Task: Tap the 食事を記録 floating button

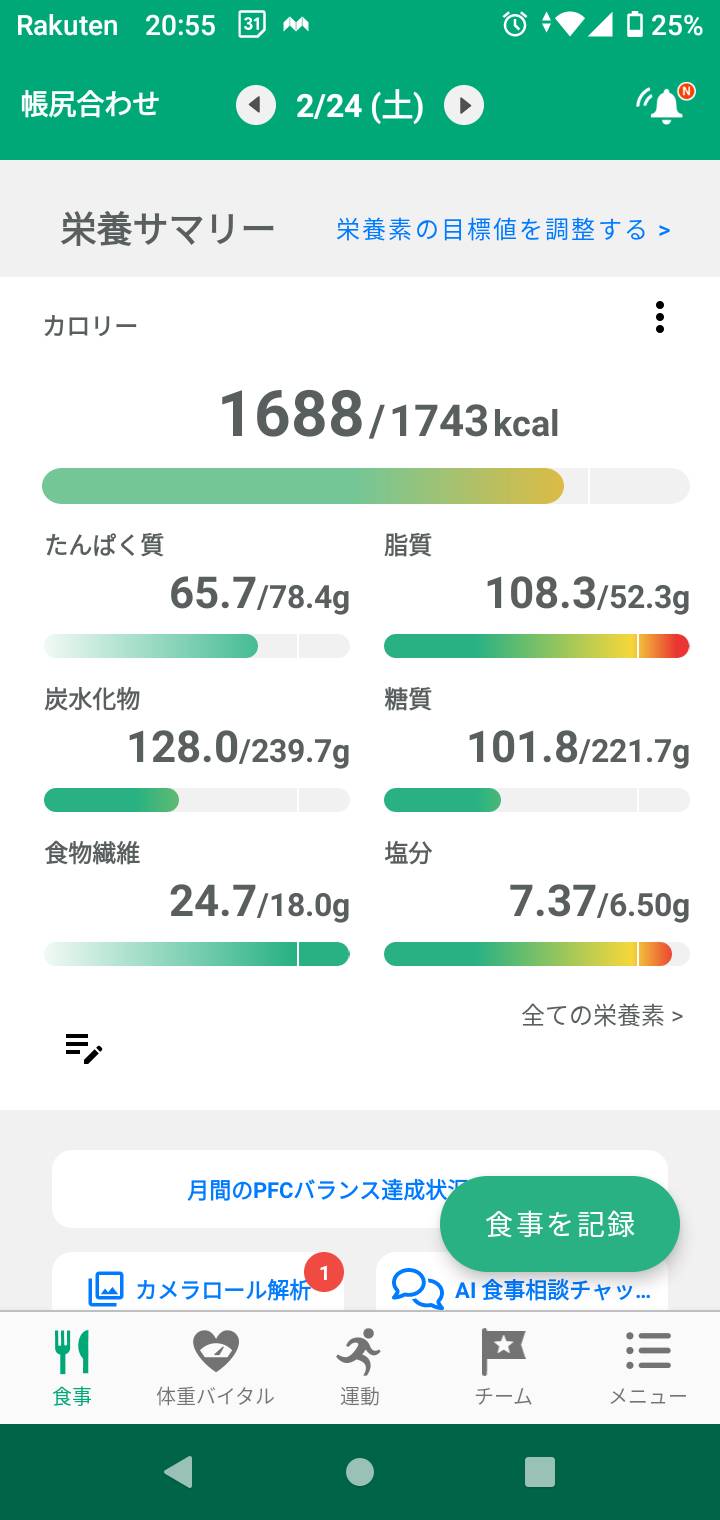Action: tap(560, 1224)
